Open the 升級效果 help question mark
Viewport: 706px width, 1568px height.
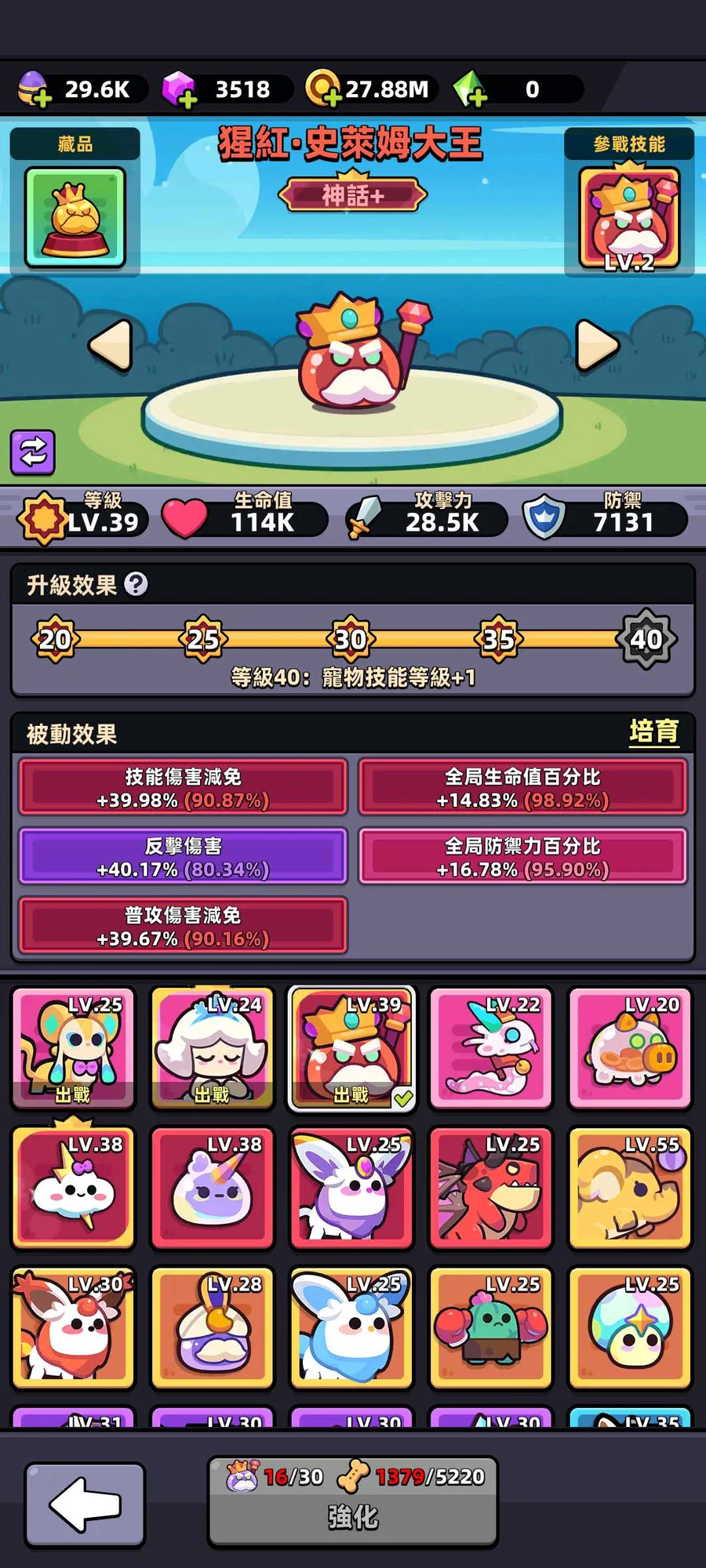pos(136,584)
